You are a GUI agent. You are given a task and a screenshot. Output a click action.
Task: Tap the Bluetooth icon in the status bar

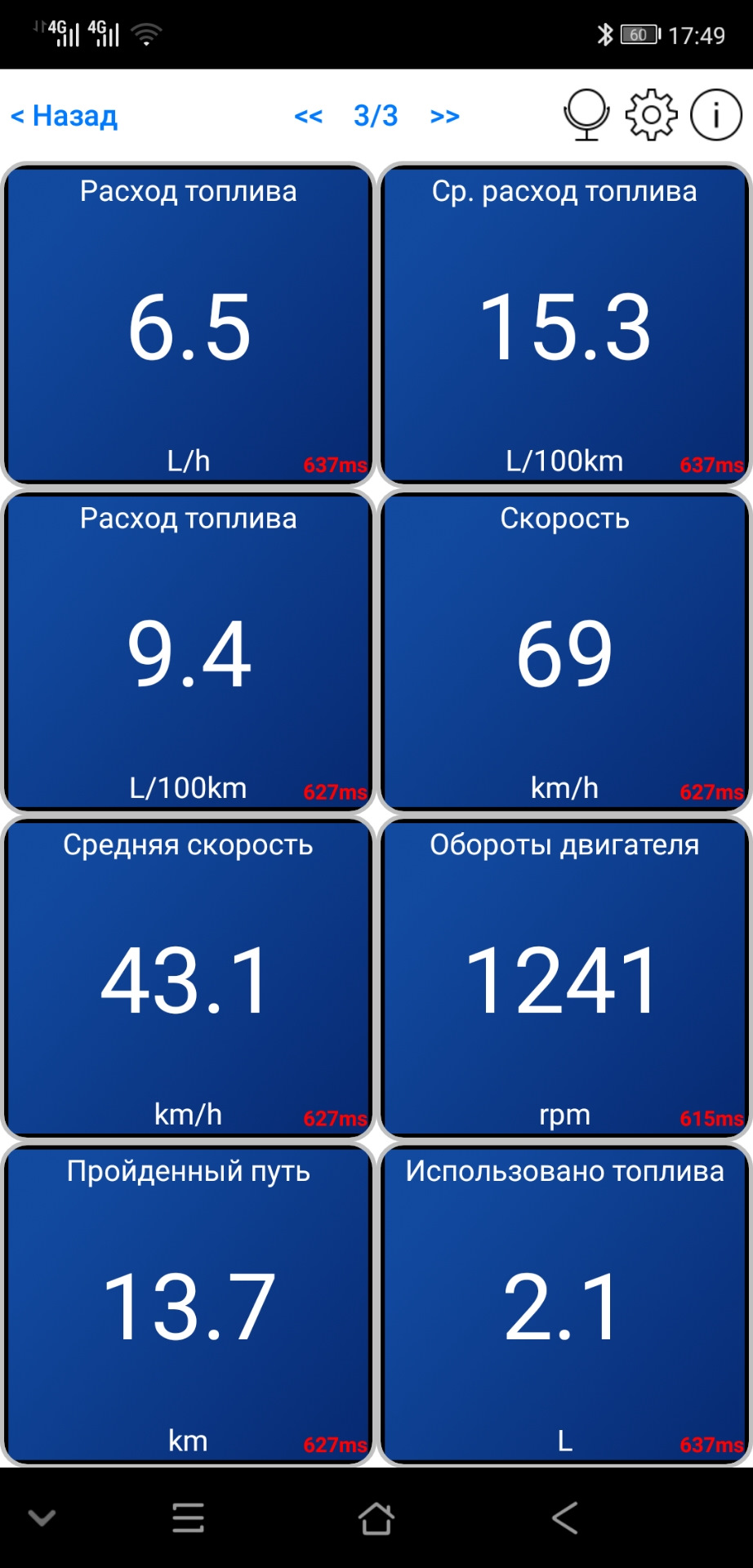pyautogui.click(x=606, y=34)
